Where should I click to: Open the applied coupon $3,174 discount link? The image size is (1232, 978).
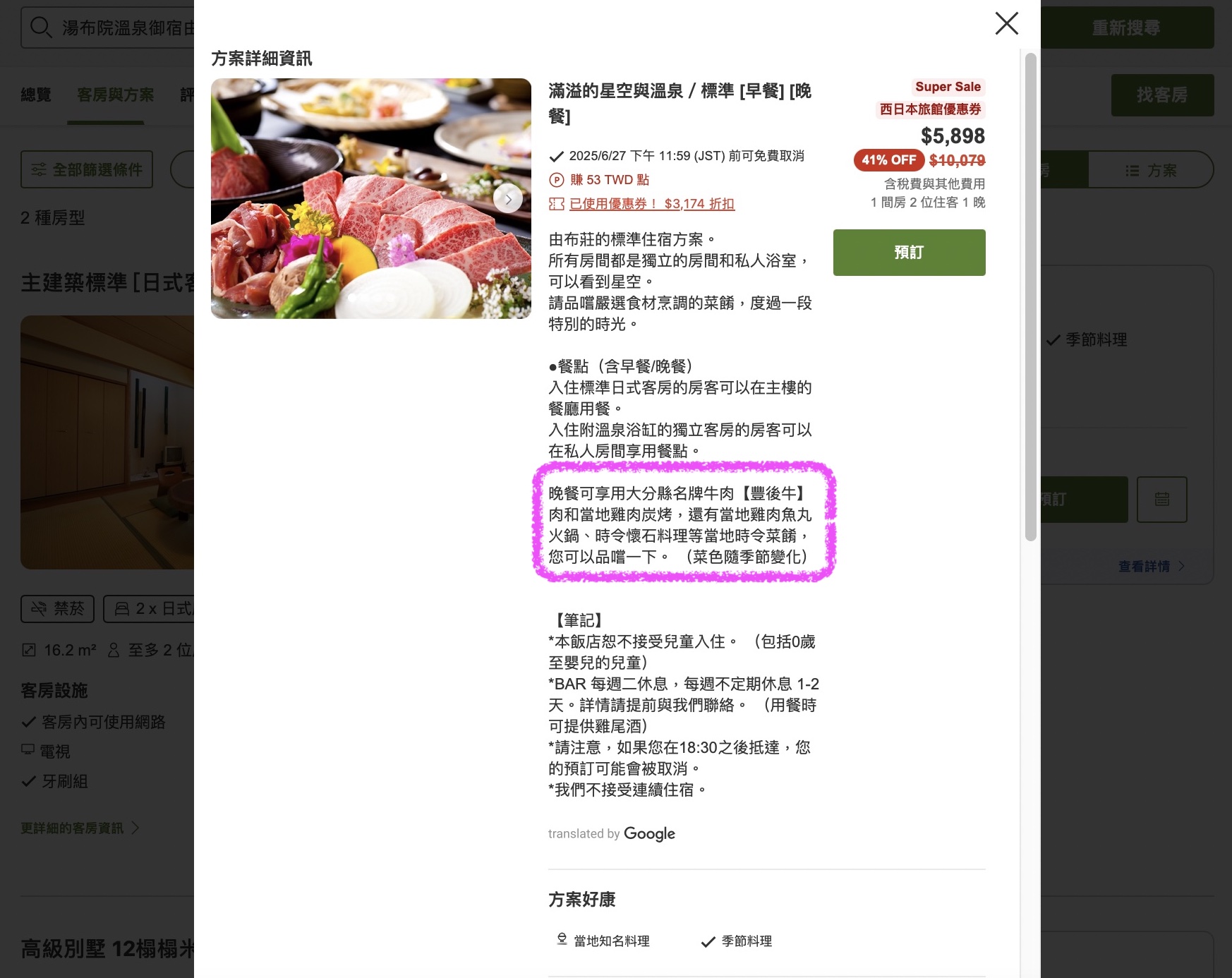click(x=651, y=204)
